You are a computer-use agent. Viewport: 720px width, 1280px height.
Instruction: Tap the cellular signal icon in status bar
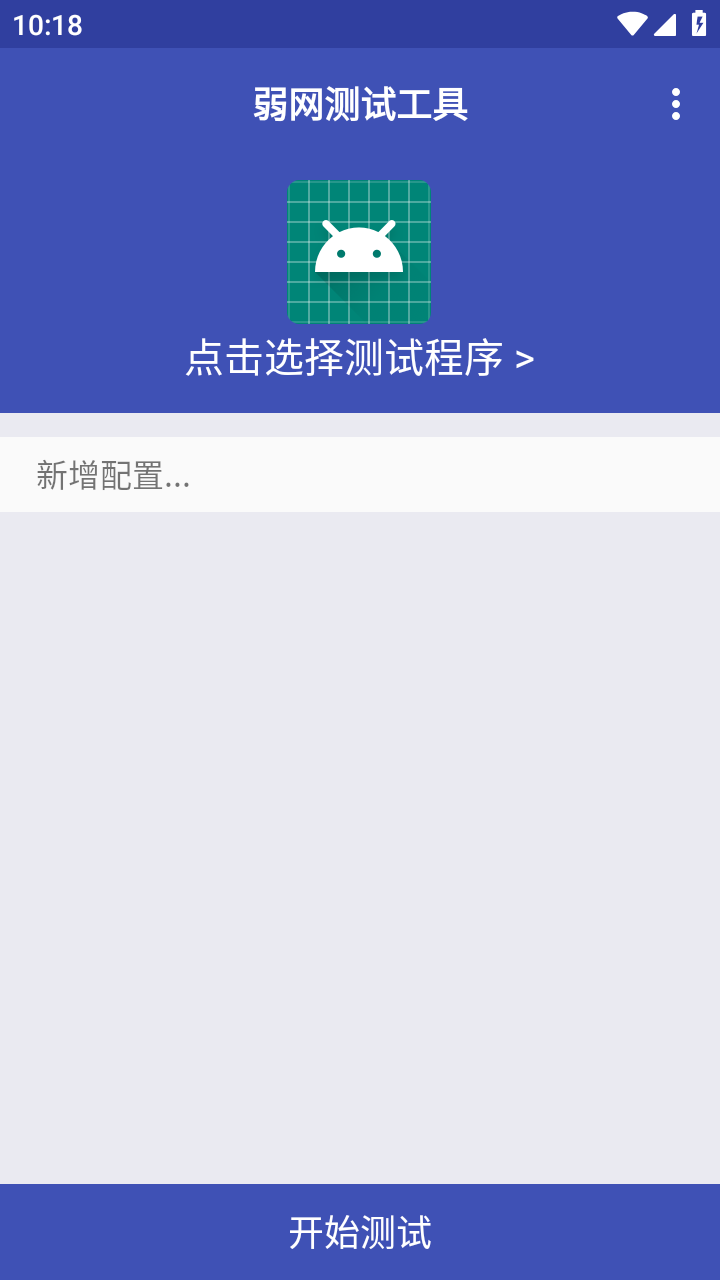pos(666,23)
